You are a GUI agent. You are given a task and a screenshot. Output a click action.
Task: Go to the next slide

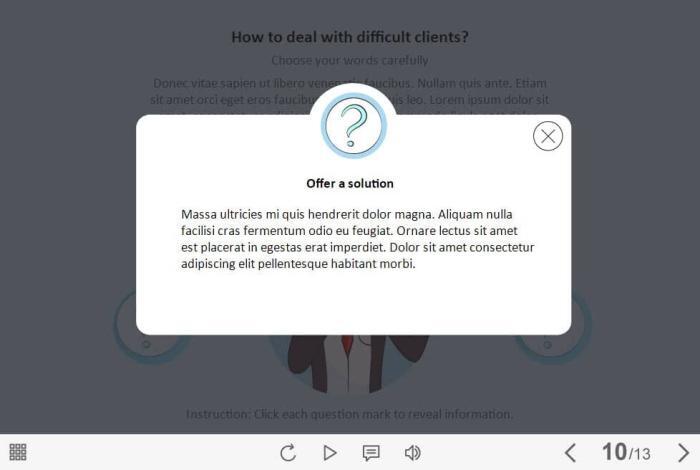(683, 453)
